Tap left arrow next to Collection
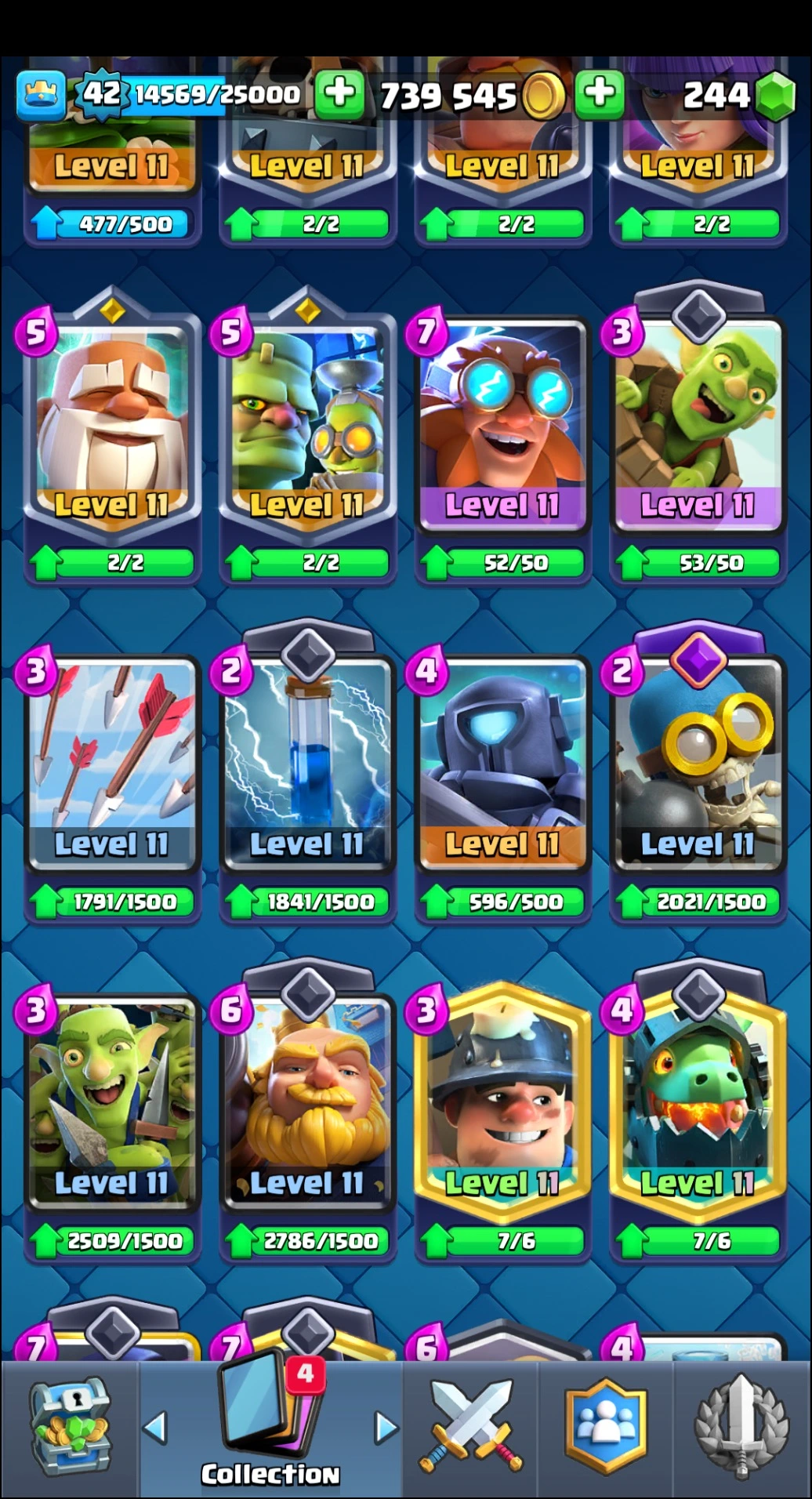The image size is (812, 1499). click(x=155, y=1428)
